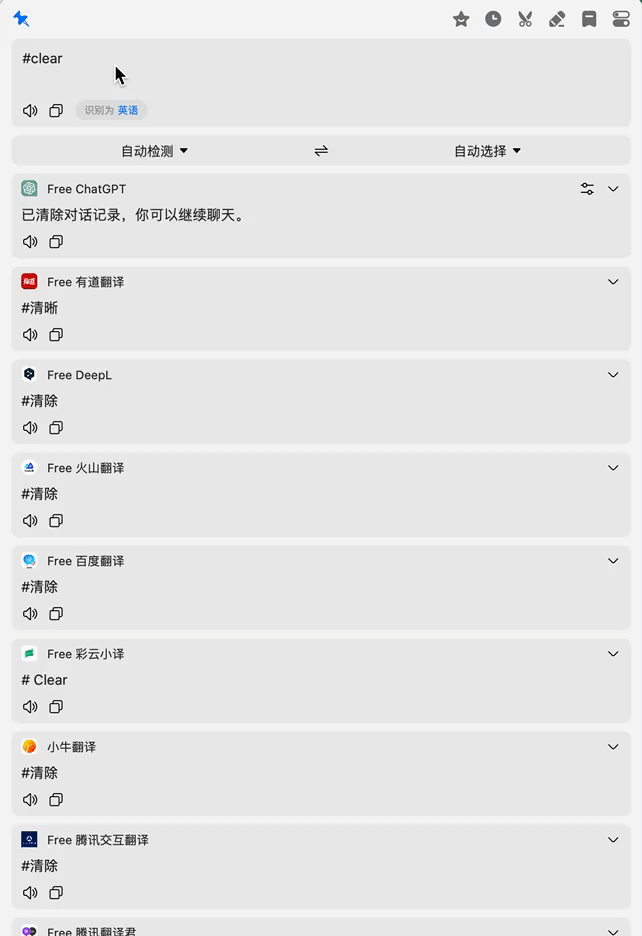Copy the Free ChatGPT result
The image size is (642, 936).
pos(56,242)
